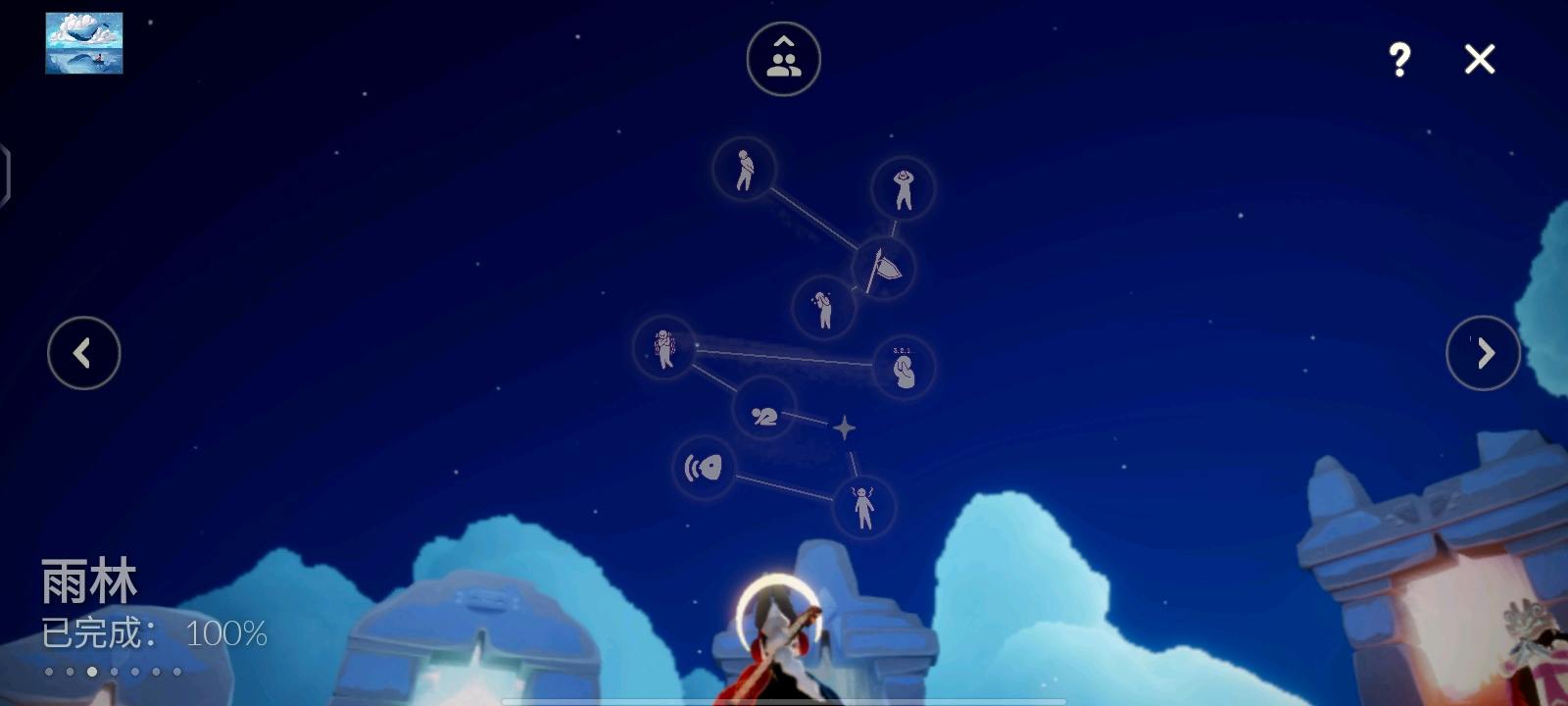
Task: Open the friends constellation icon at top
Action: [783, 59]
